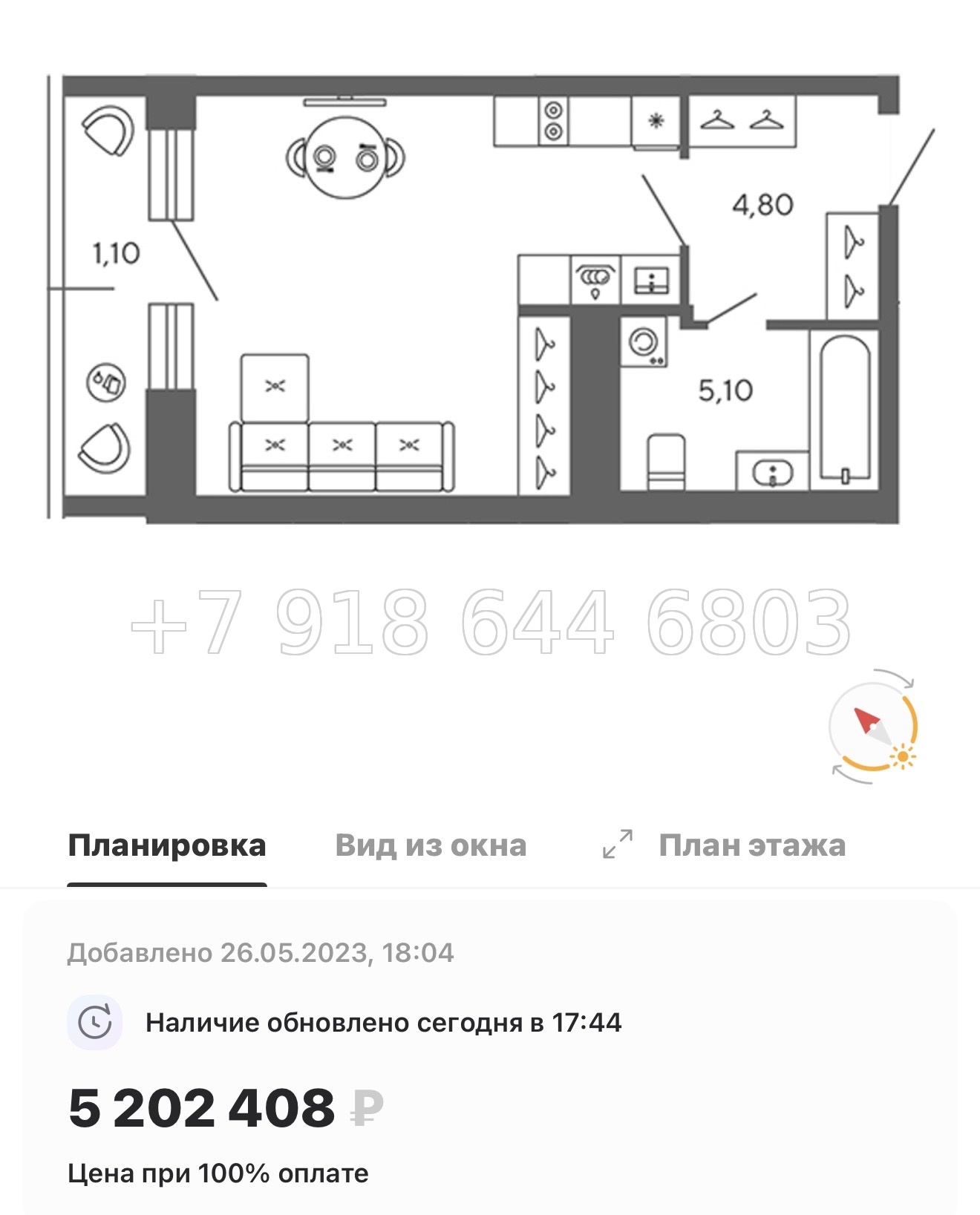Click the fullscreen expand arrows icon
980x1215 pixels.
click(x=615, y=842)
